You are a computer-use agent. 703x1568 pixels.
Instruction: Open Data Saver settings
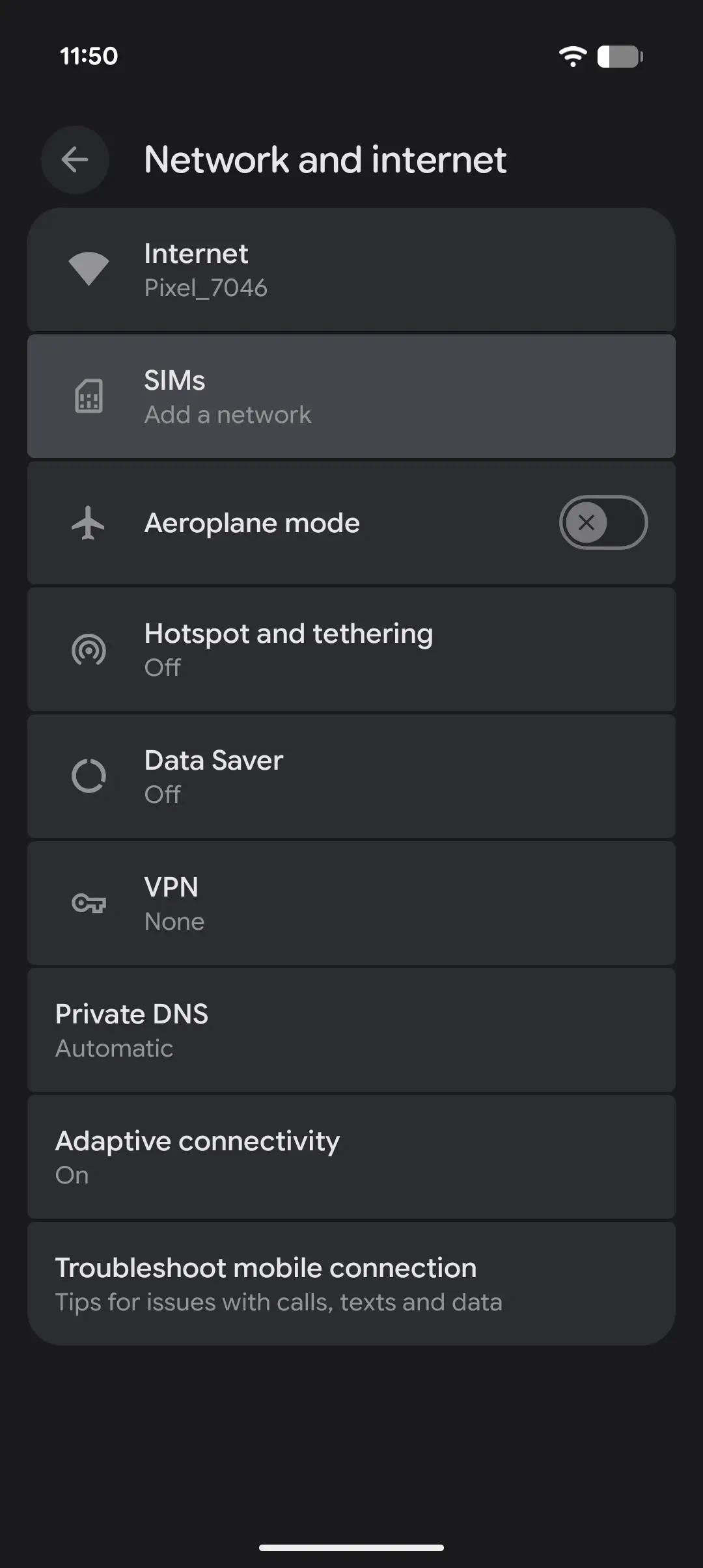pos(351,776)
